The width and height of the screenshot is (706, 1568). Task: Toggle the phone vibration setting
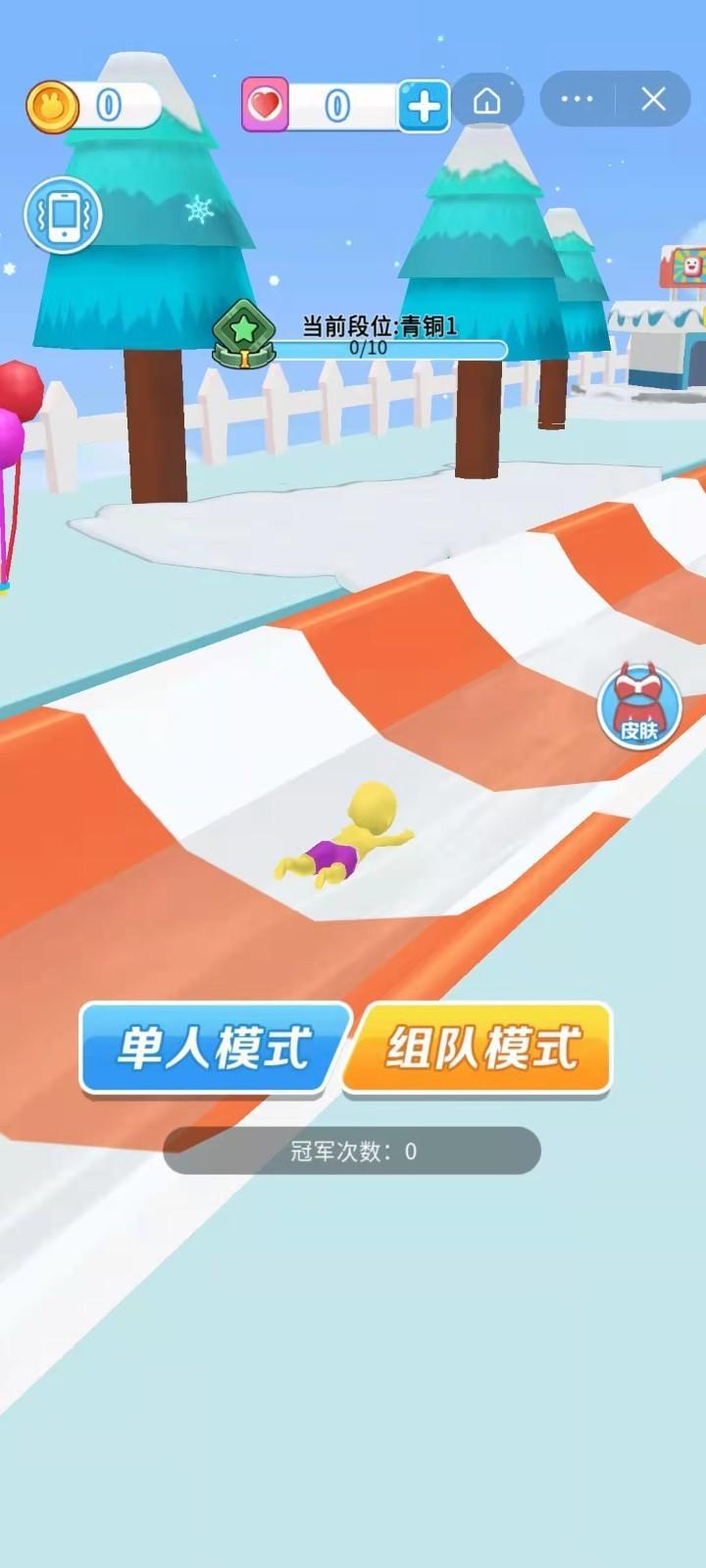(x=63, y=215)
